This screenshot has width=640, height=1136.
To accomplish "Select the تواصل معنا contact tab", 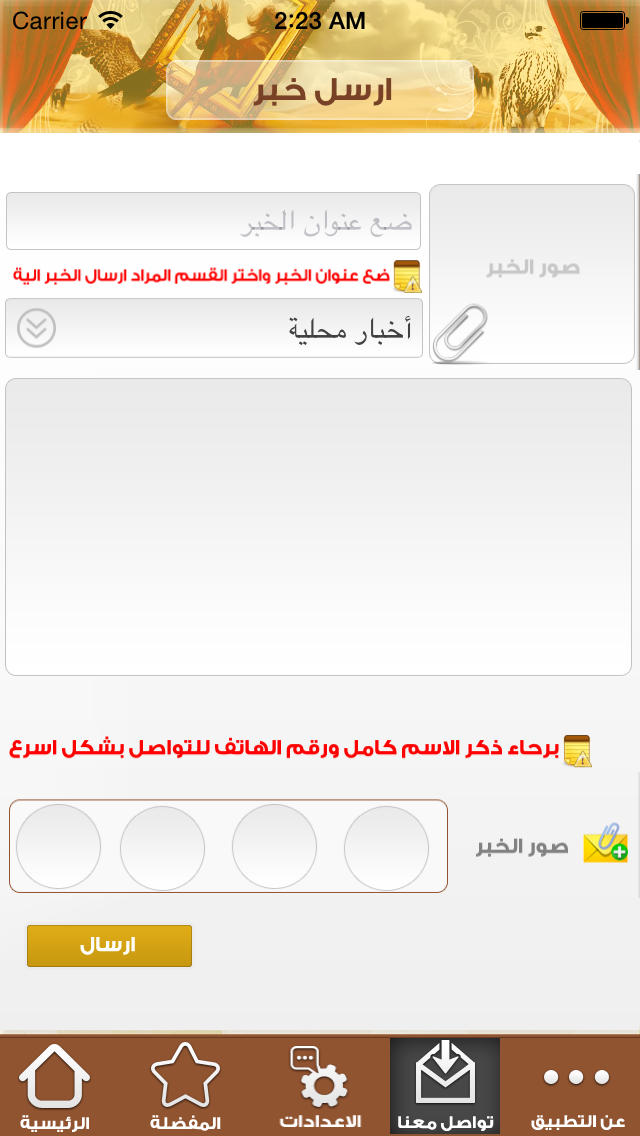I will (x=445, y=1086).
